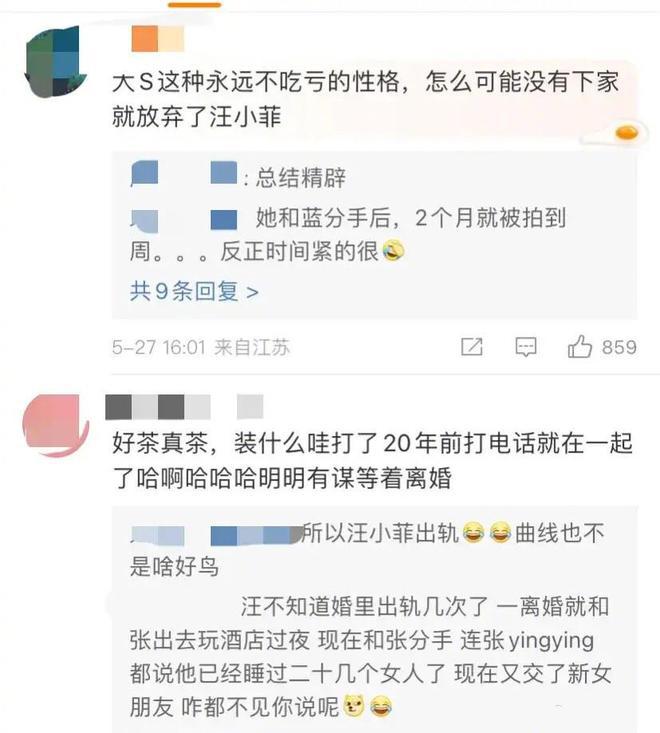Open the 好茶真茶 commenter's avatar
This screenshot has width=660, height=733.
[54, 424]
